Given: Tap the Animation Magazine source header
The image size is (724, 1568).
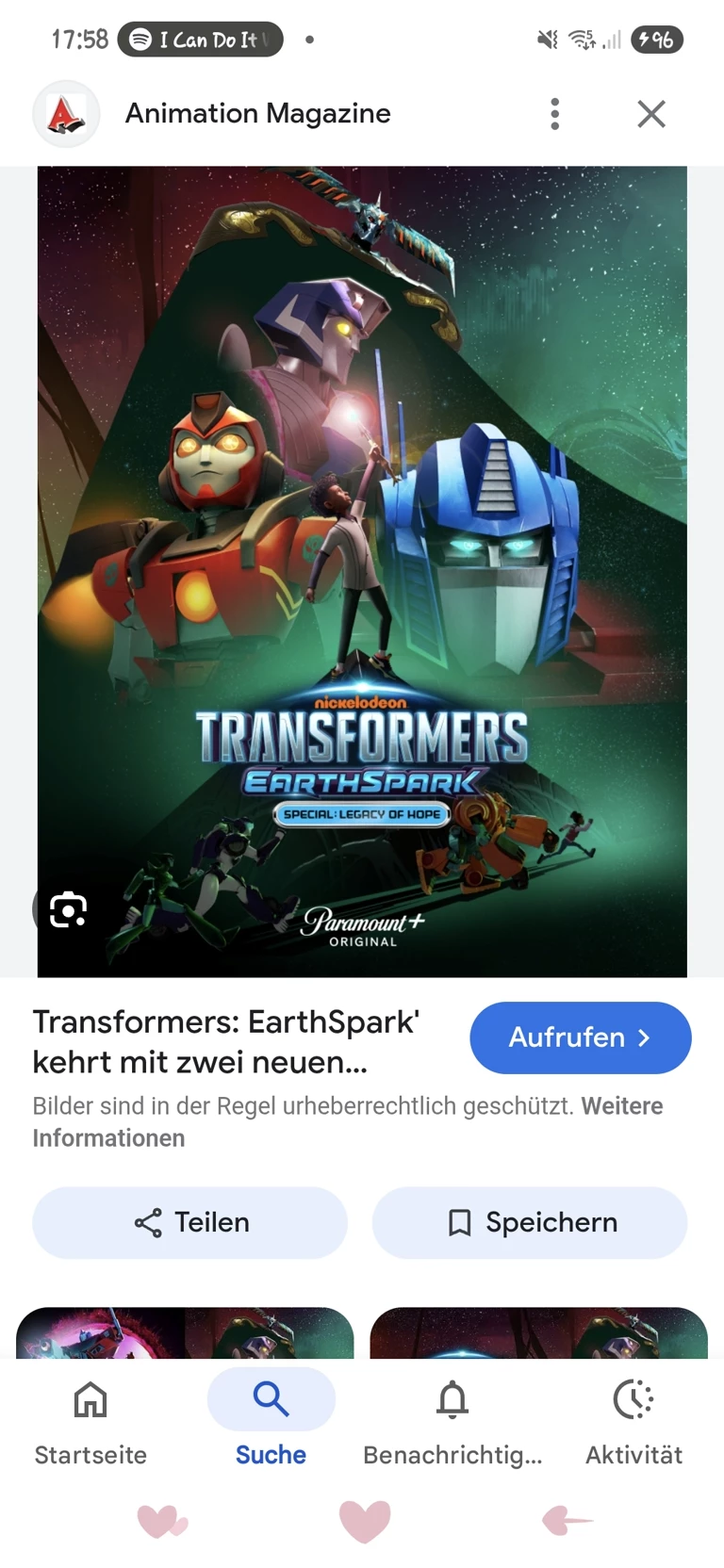Looking at the screenshot, I should [x=257, y=114].
